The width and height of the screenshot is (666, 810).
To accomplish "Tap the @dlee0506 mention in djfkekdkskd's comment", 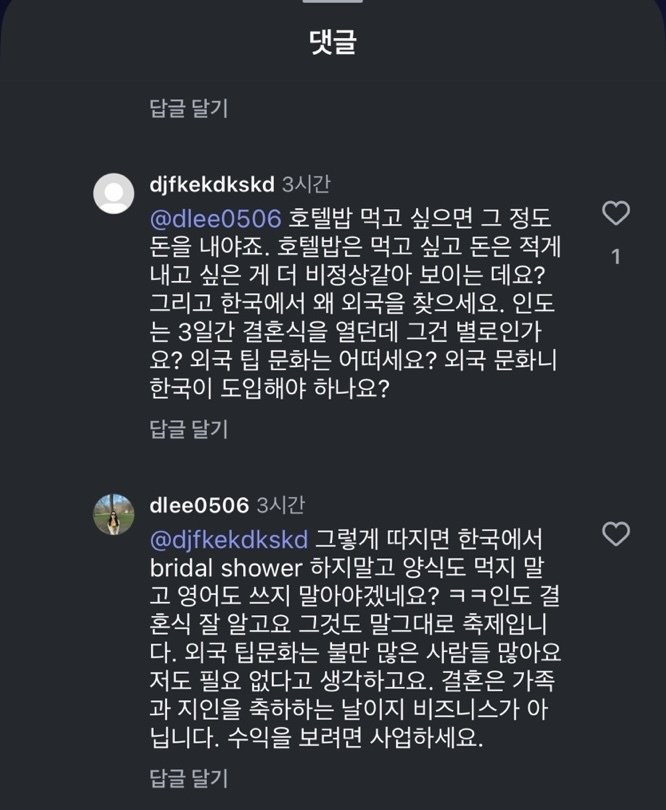I will coord(215,215).
